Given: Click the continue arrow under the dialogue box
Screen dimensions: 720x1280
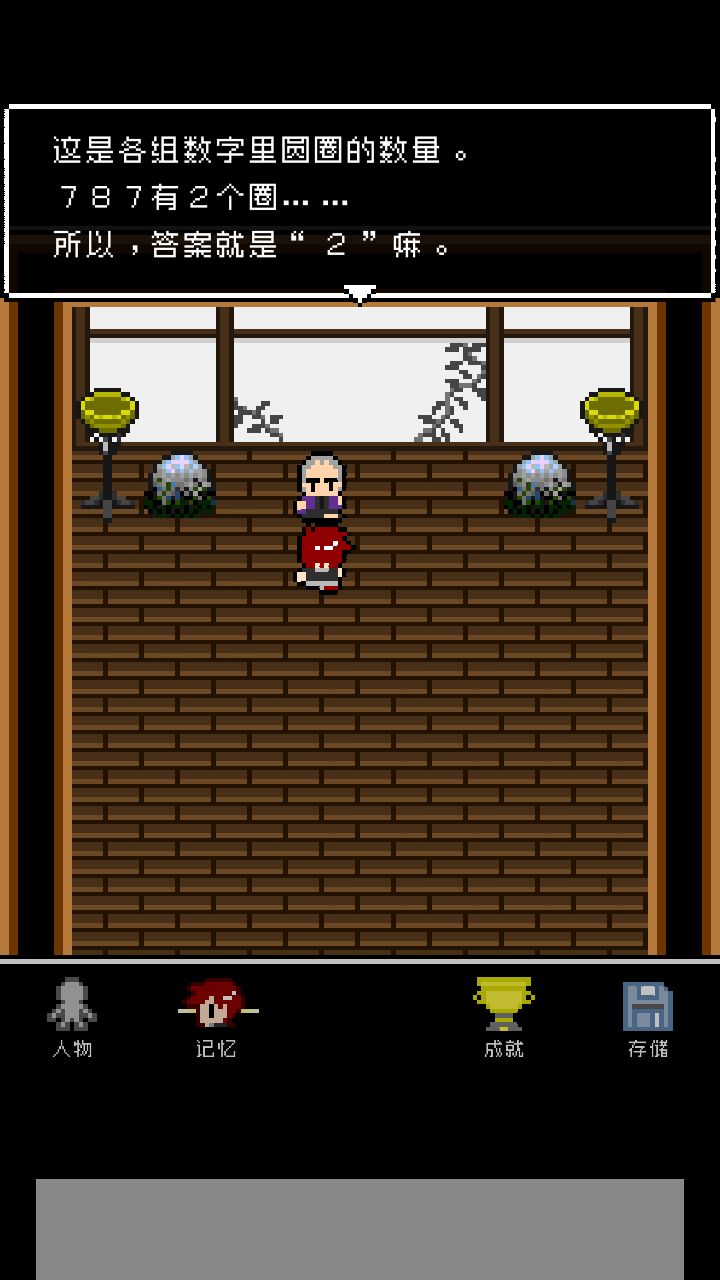Looking at the screenshot, I should pos(358,291).
